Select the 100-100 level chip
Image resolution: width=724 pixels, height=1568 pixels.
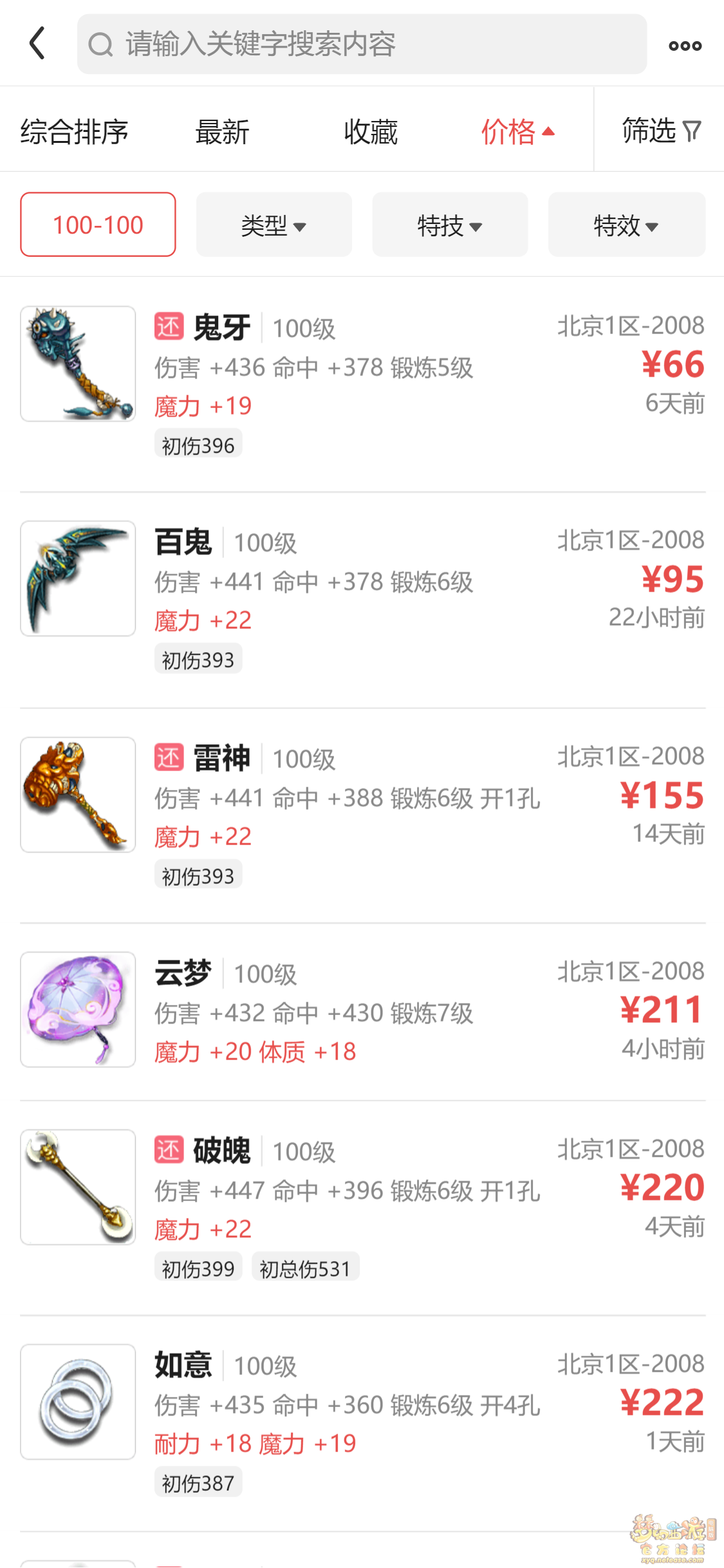tap(98, 225)
